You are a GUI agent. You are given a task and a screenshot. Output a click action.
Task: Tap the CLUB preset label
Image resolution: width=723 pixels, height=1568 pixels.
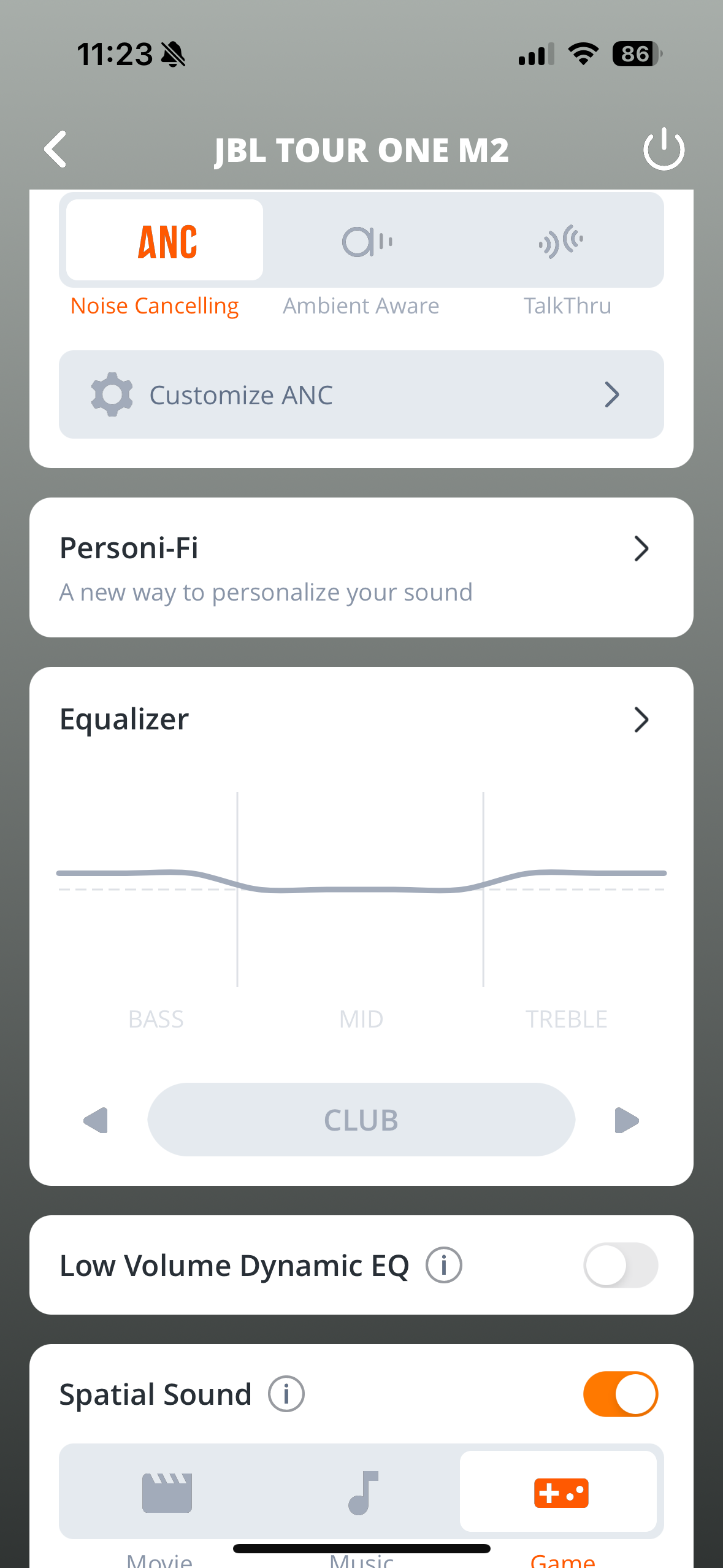click(361, 1118)
